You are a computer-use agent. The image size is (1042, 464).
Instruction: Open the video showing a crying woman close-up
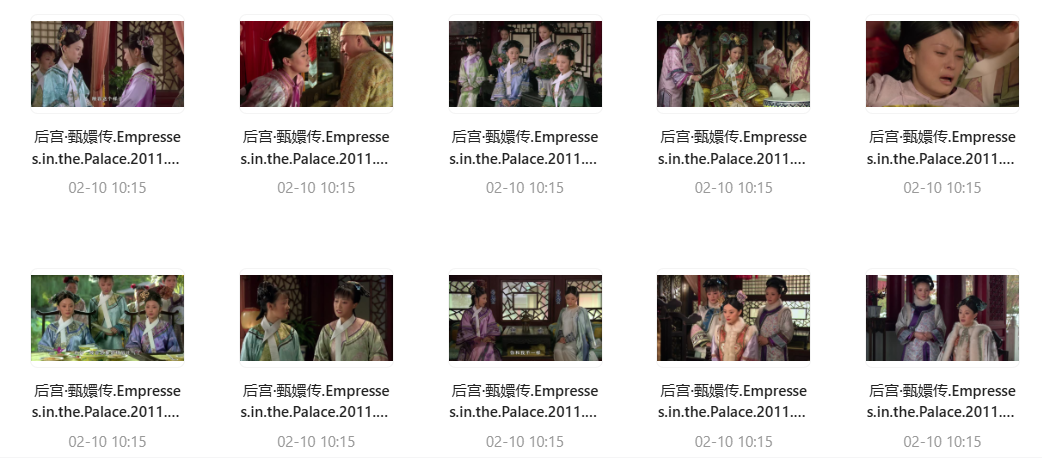click(x=942, y=64)
